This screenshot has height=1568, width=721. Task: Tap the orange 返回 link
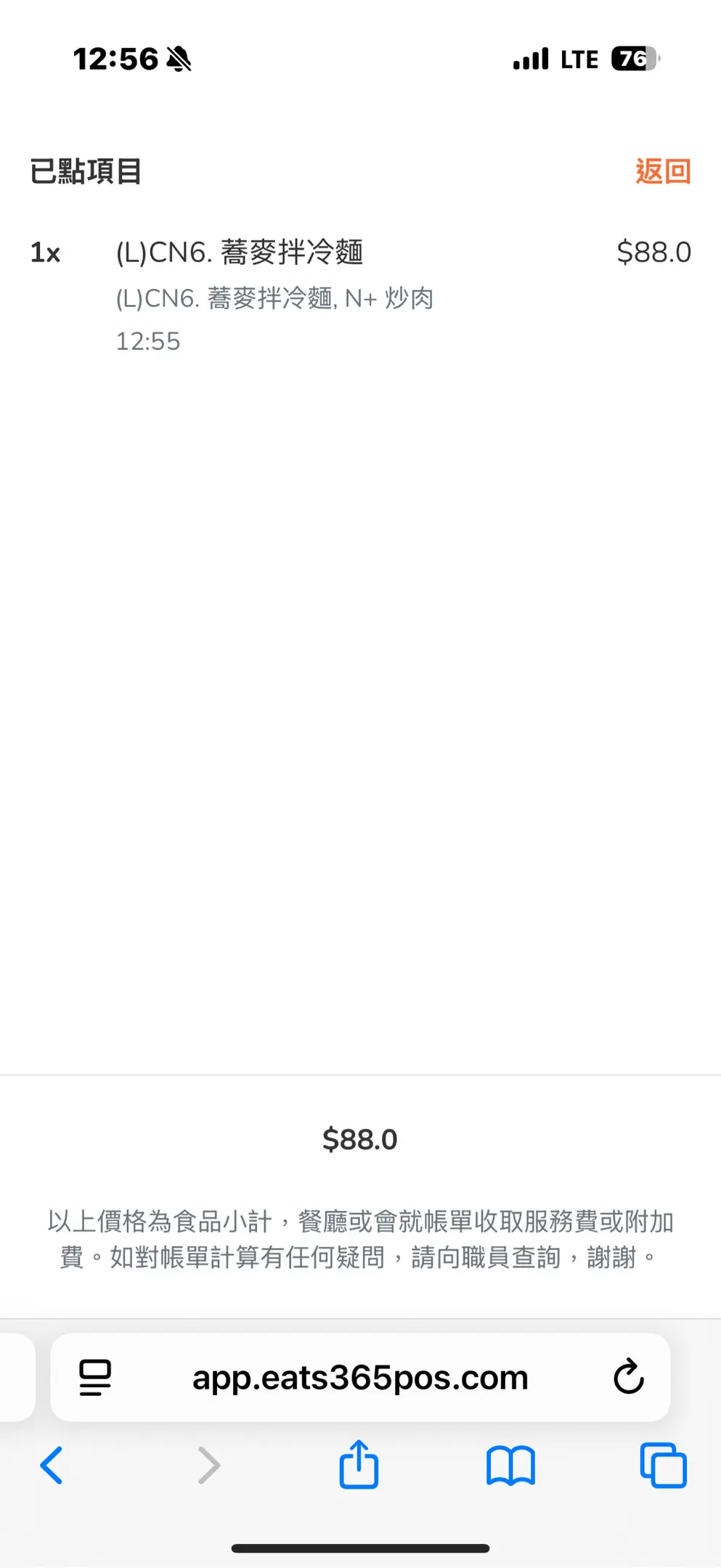pos(662,172)
